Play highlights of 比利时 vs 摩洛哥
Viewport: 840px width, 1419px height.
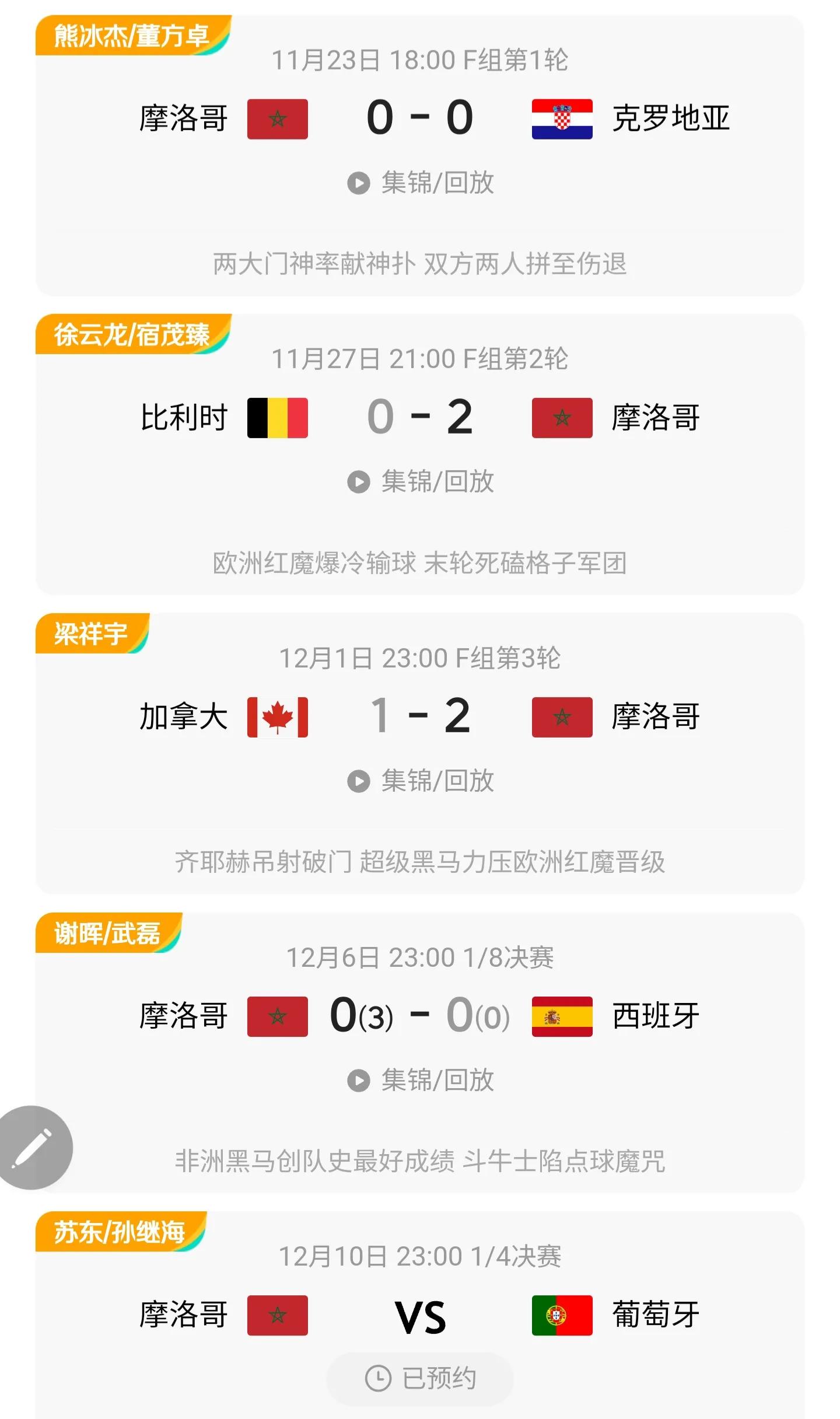click(420, 482)
